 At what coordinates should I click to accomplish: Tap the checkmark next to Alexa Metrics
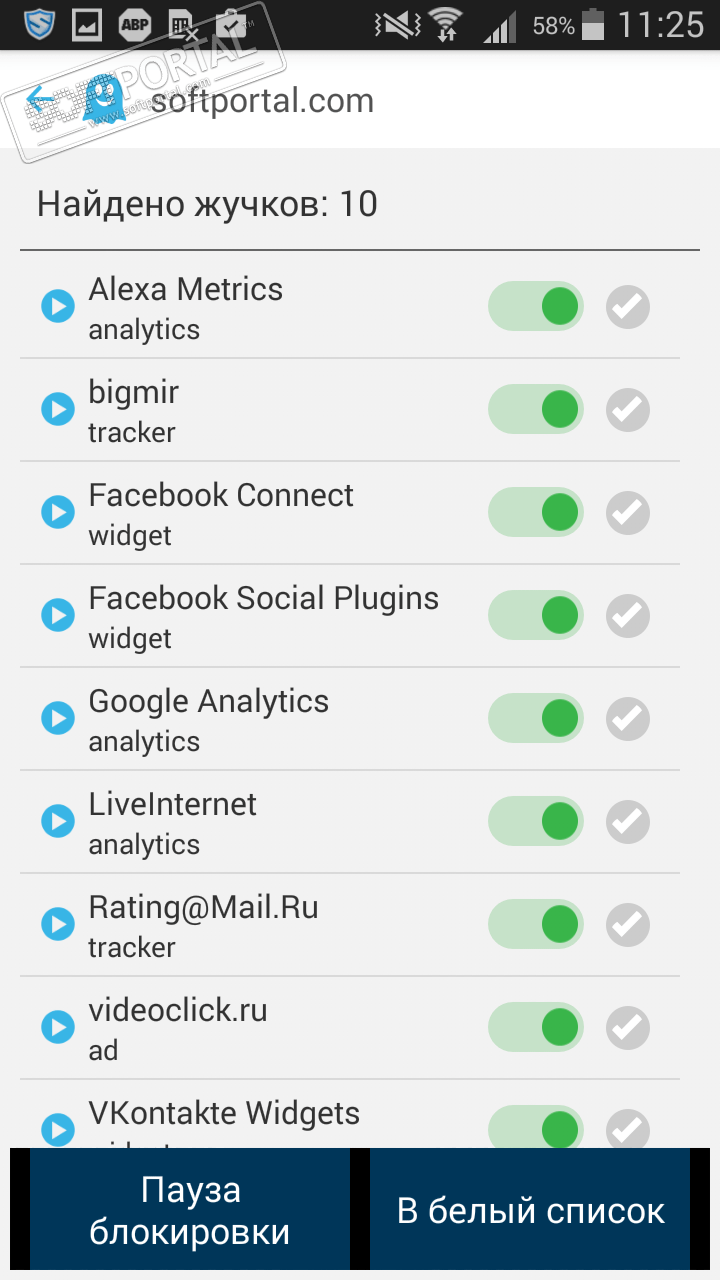coord(628,306)
